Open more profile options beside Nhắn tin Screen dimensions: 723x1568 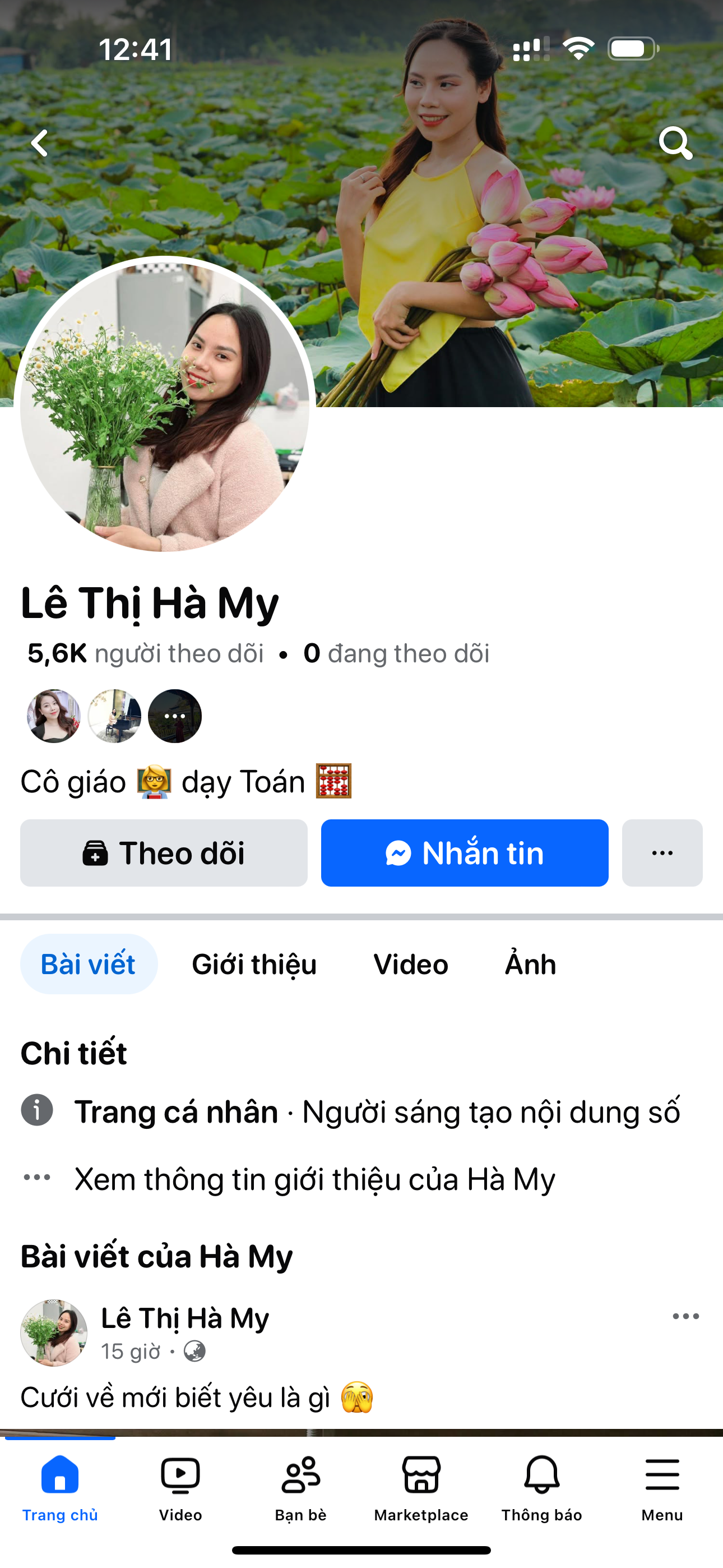tap(661, 853)
